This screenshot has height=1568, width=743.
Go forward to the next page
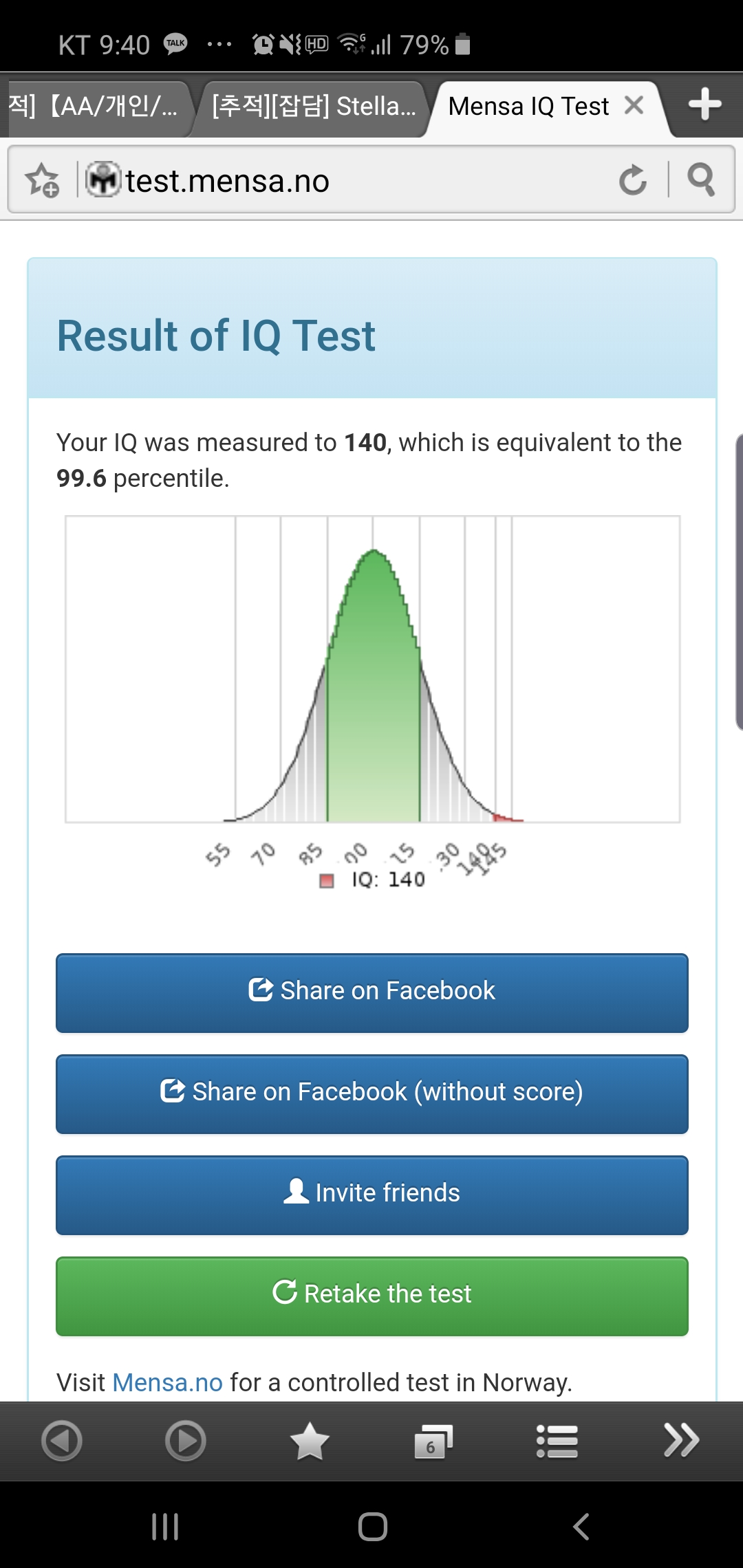click(x=186, y=1441)
